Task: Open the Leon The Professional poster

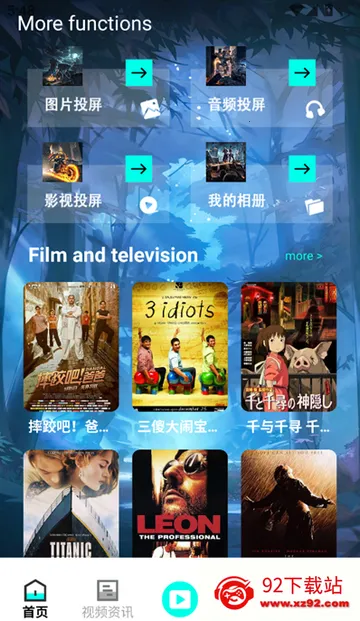Action: pyautogui.click(x=180, y=503)
